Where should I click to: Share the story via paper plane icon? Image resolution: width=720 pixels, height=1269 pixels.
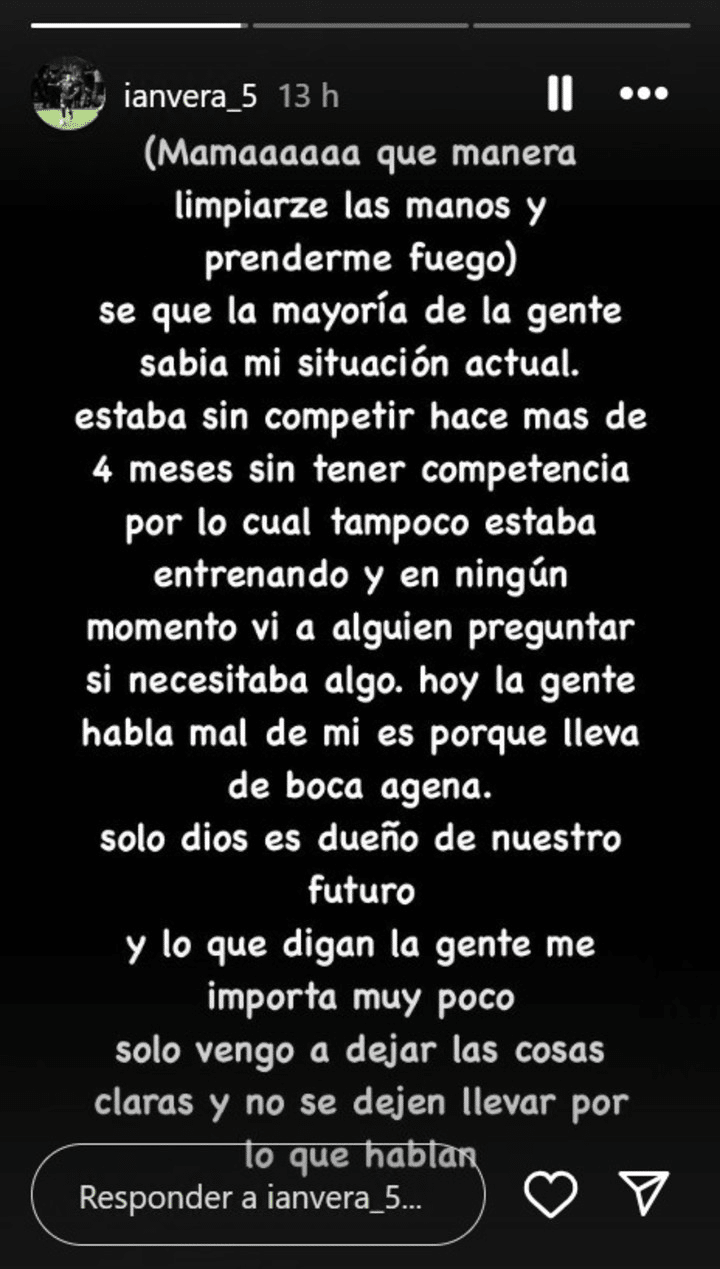coord(643,1193)
